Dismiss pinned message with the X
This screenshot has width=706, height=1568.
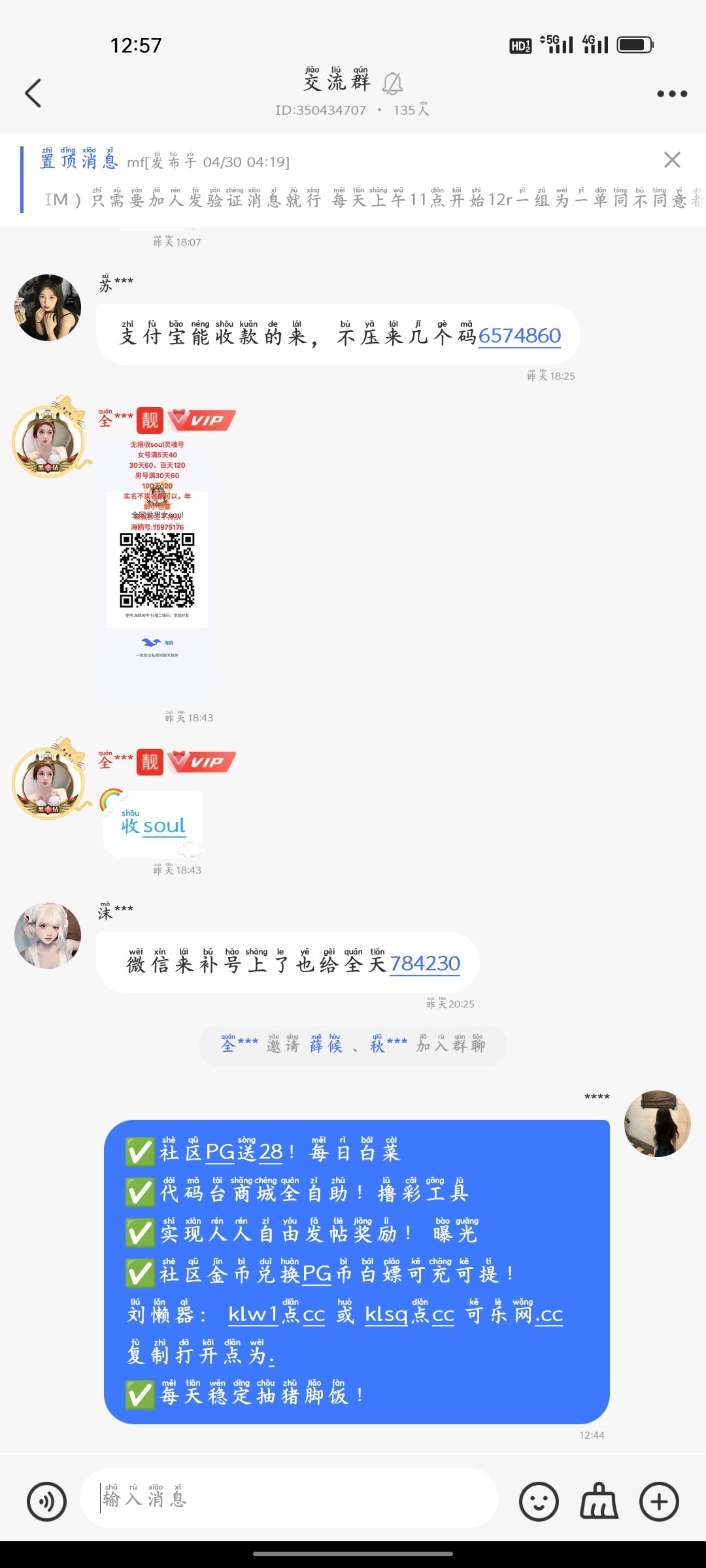(672, 159)
